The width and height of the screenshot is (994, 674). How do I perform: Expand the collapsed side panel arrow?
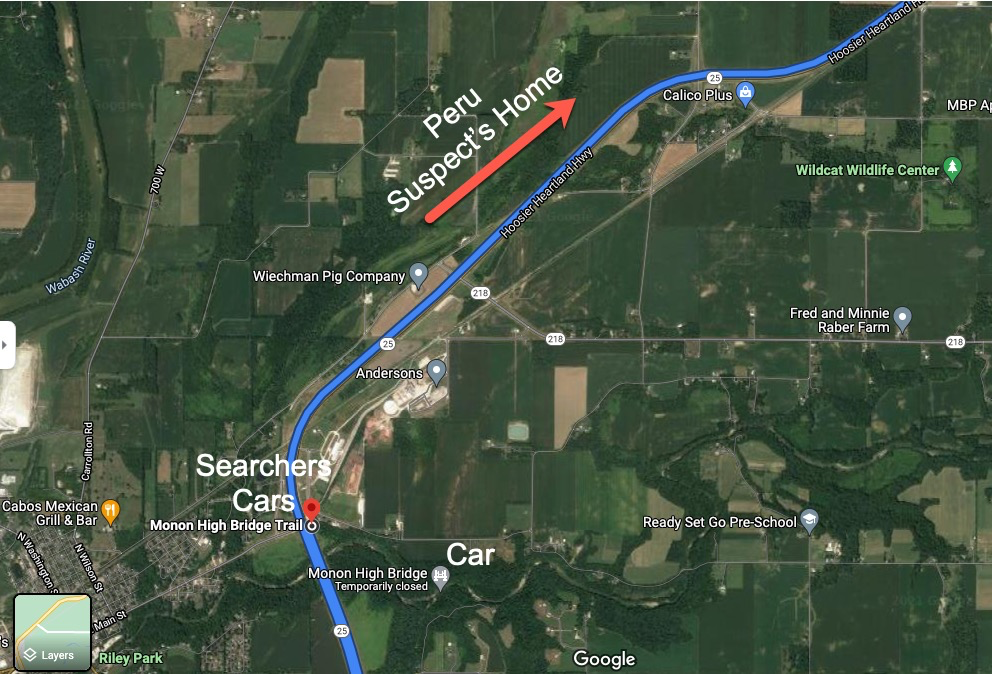tap(6, 344)
